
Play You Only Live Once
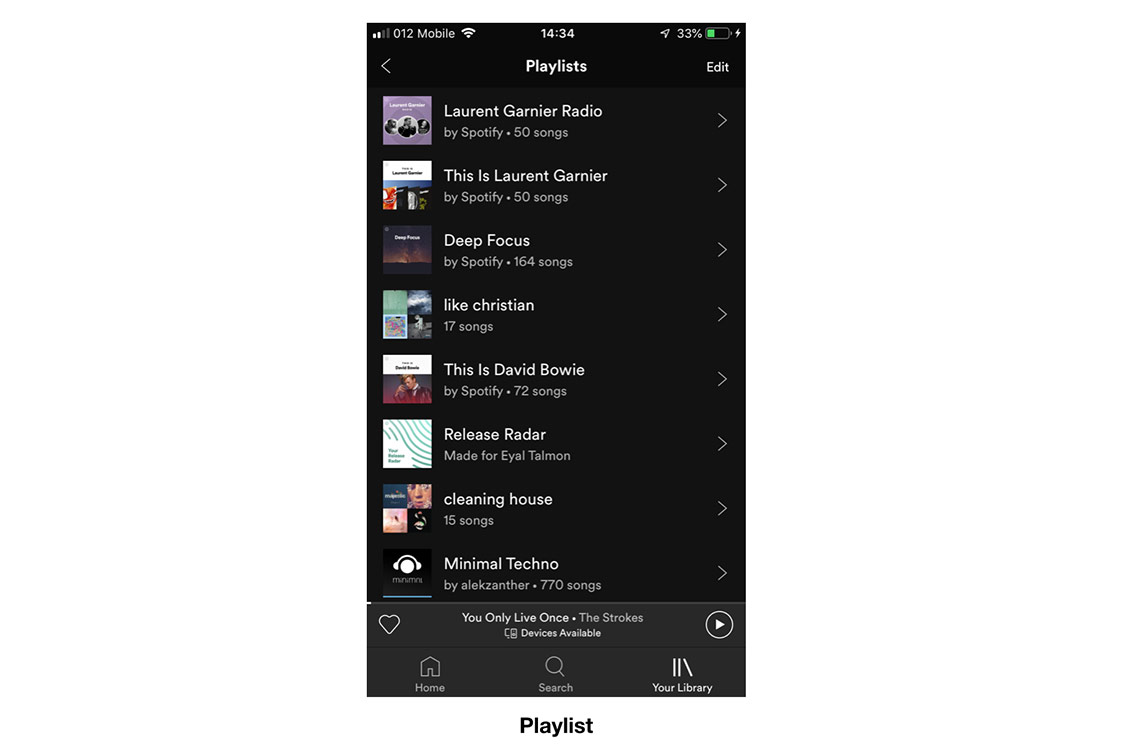719,625
